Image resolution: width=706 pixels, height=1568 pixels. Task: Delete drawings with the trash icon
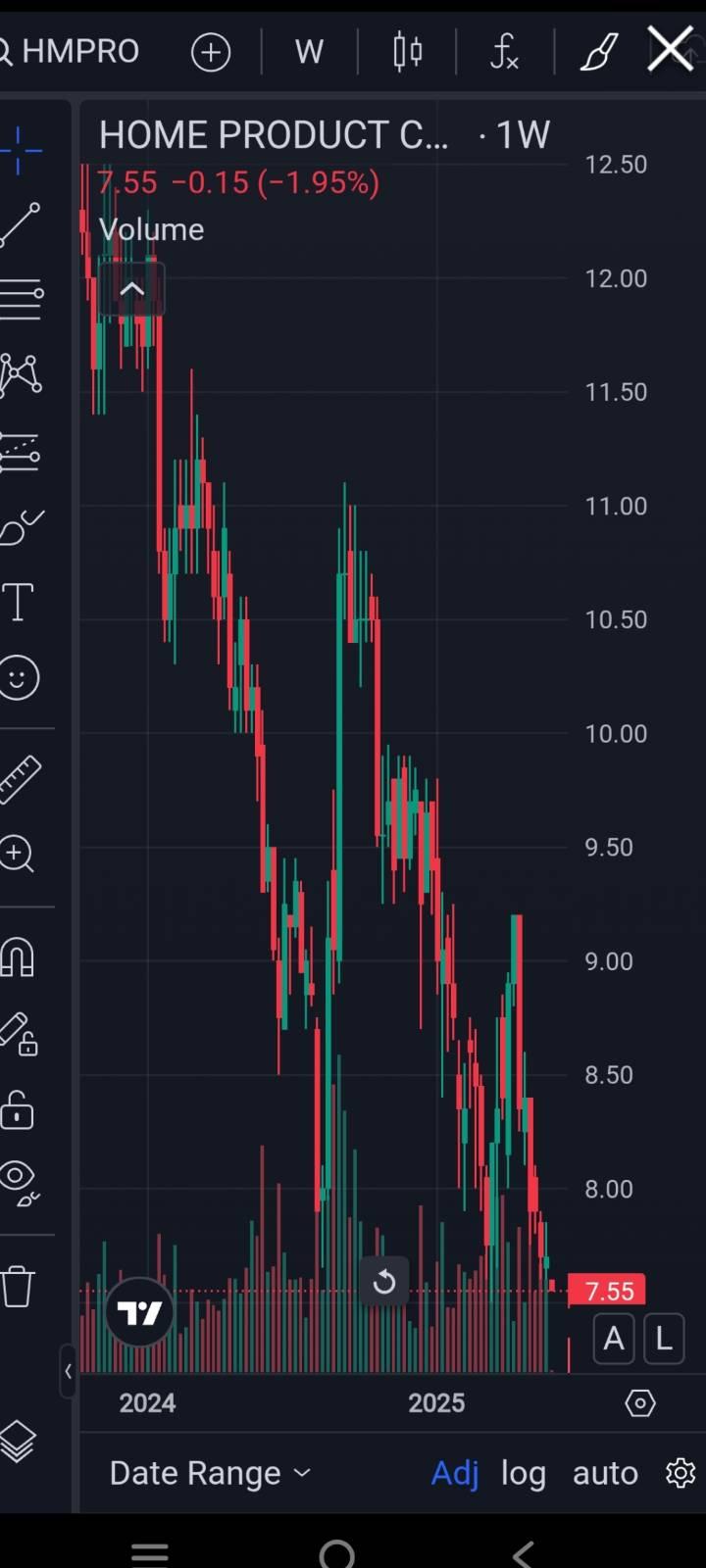[x=18, y=1286]
